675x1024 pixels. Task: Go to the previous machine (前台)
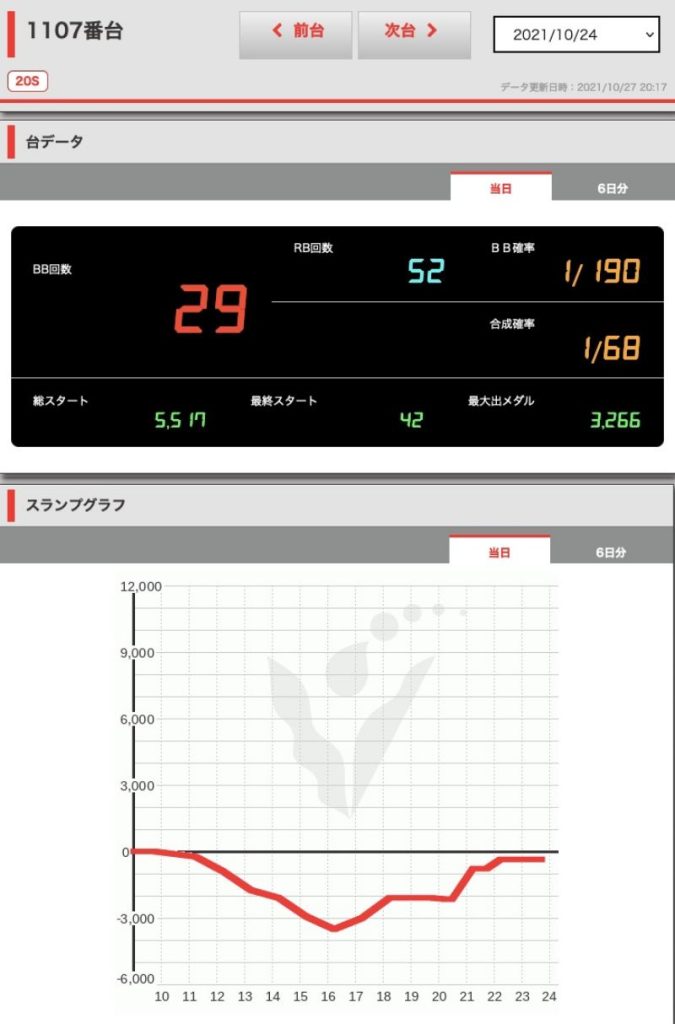(x=296, y=34)
